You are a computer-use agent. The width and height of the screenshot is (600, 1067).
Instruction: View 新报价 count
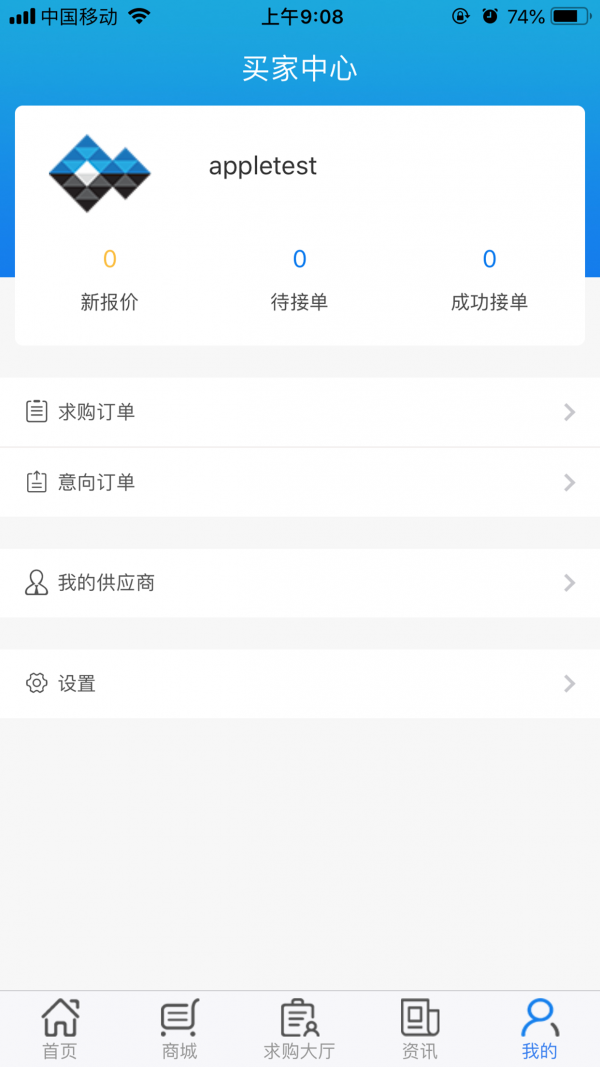coord(110,279)
